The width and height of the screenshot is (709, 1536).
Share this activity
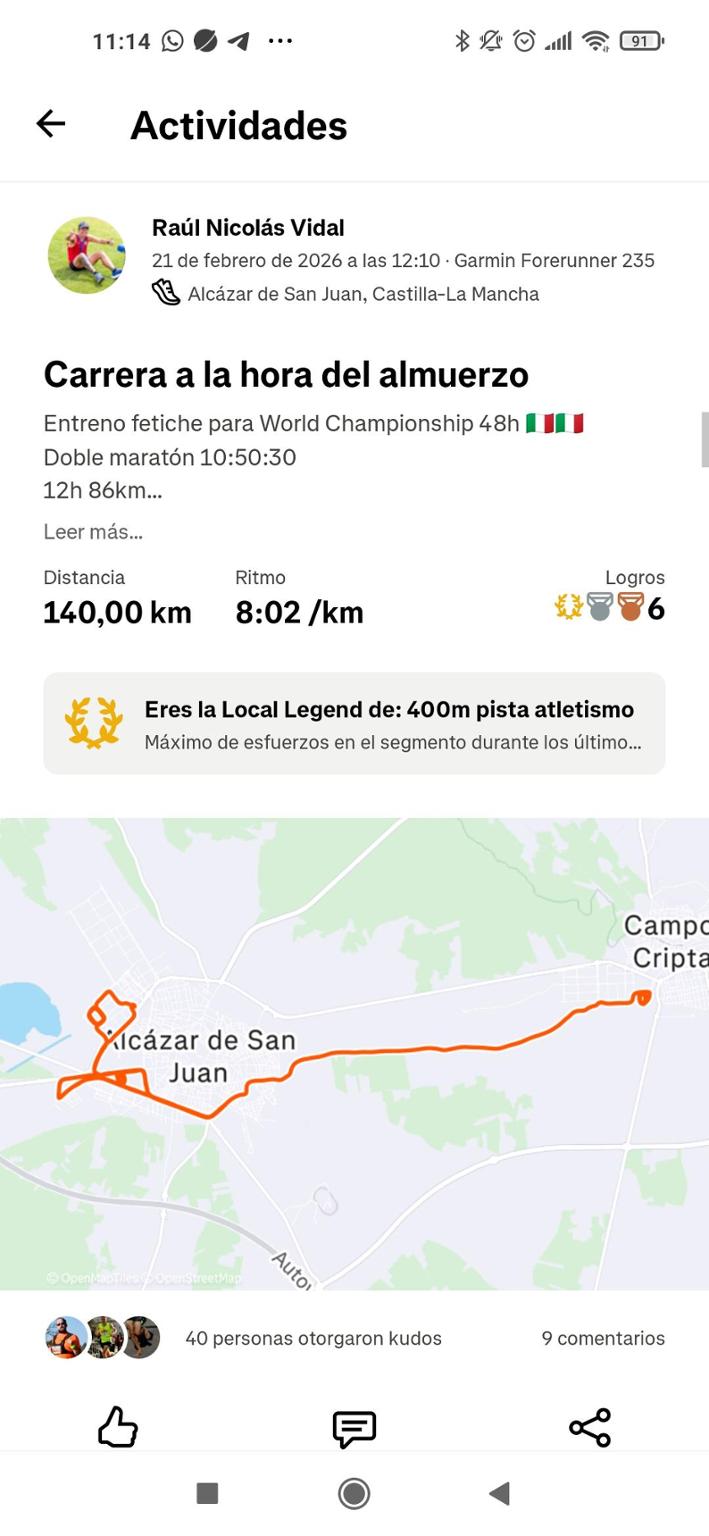tap(590, 1427)
